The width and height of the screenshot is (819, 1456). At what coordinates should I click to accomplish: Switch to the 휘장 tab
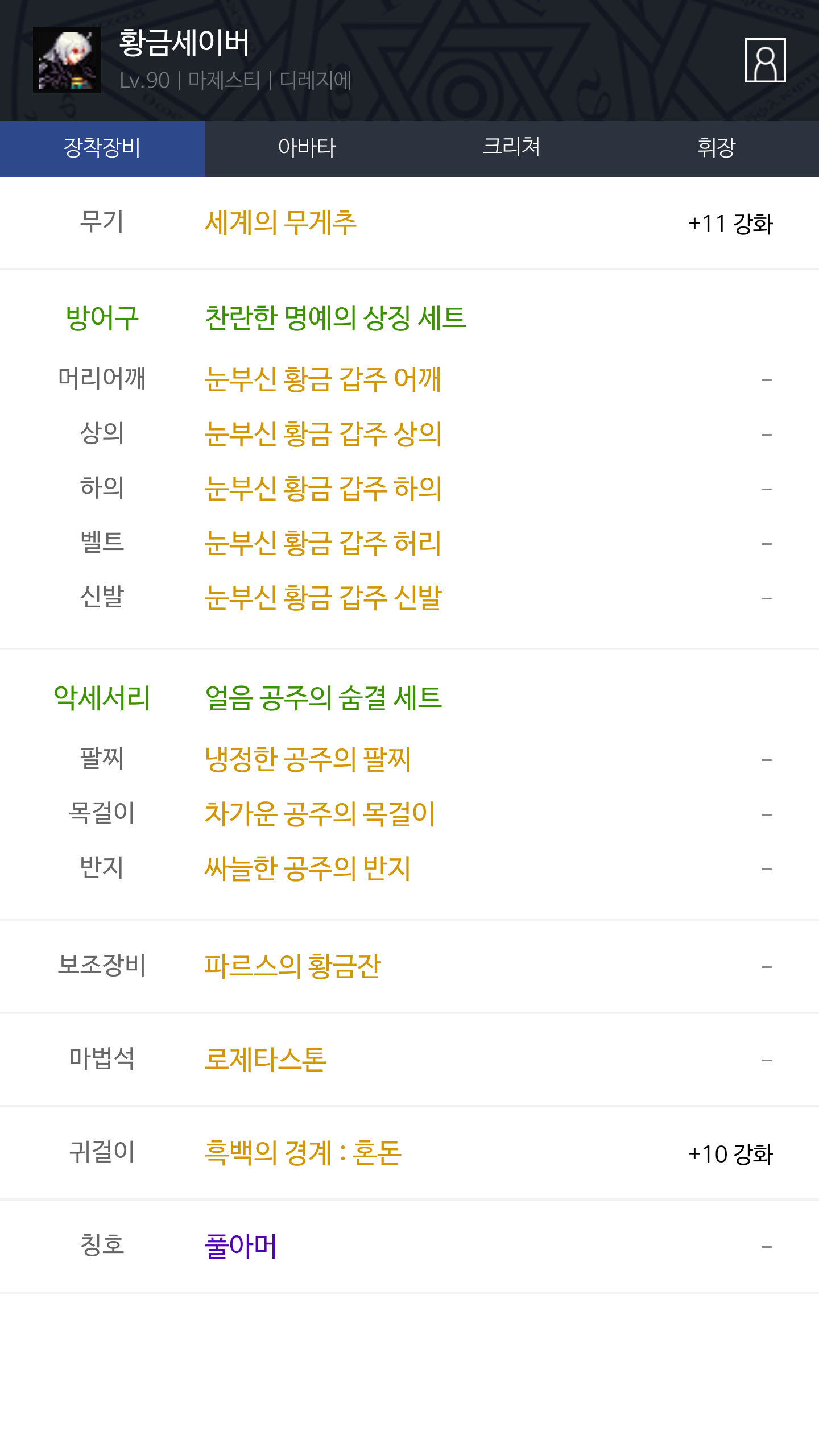[x=717, y=148]
